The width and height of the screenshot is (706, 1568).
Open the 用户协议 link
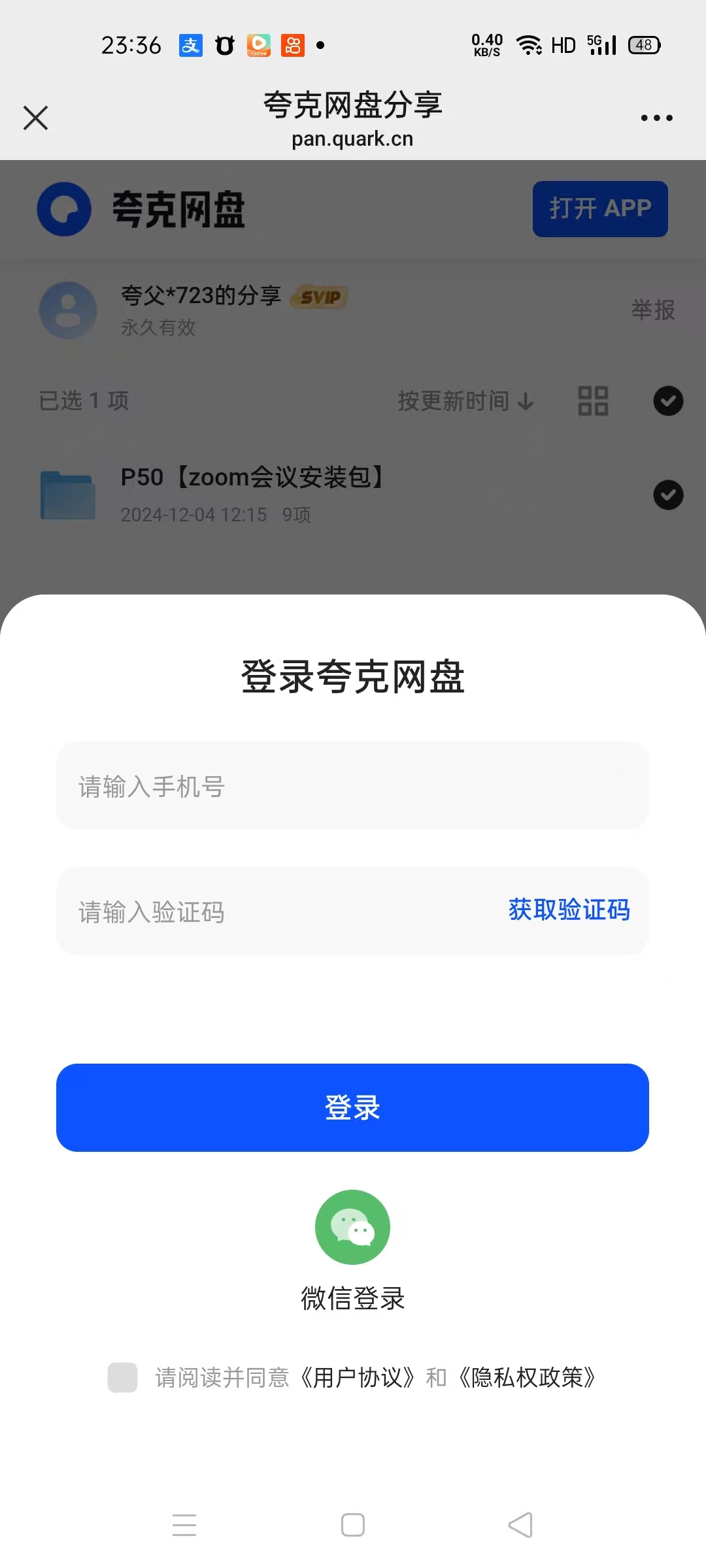(x=357, y=1377)
